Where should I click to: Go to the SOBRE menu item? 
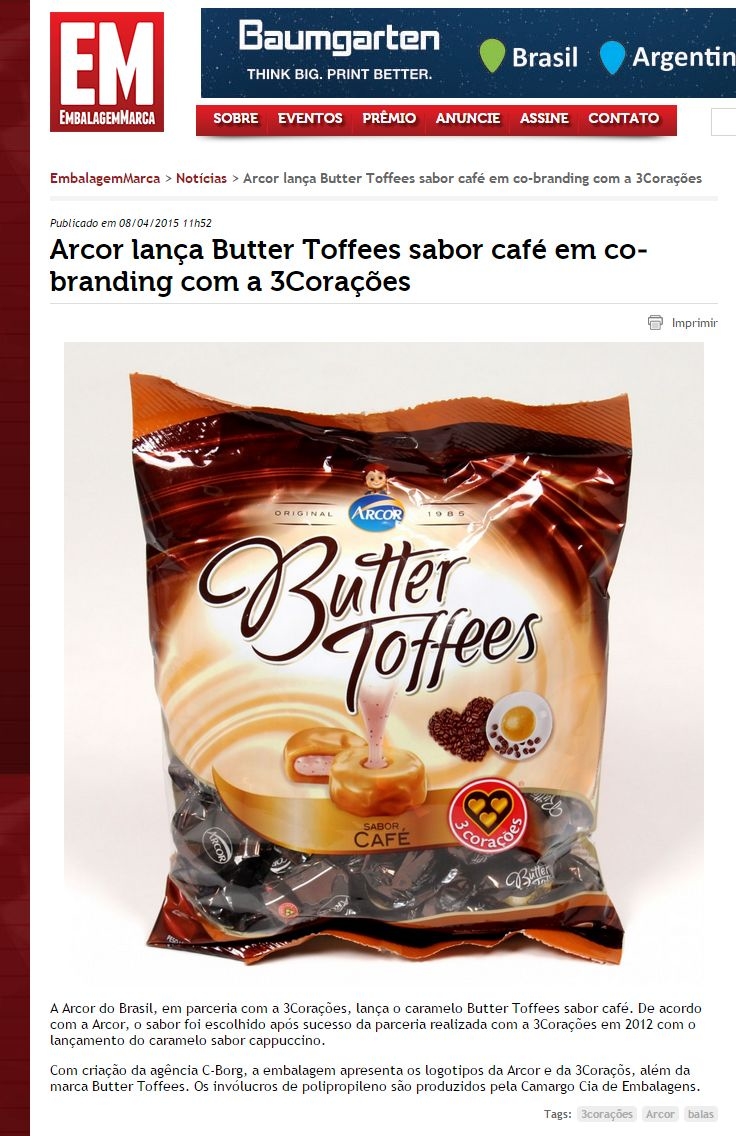235,118
